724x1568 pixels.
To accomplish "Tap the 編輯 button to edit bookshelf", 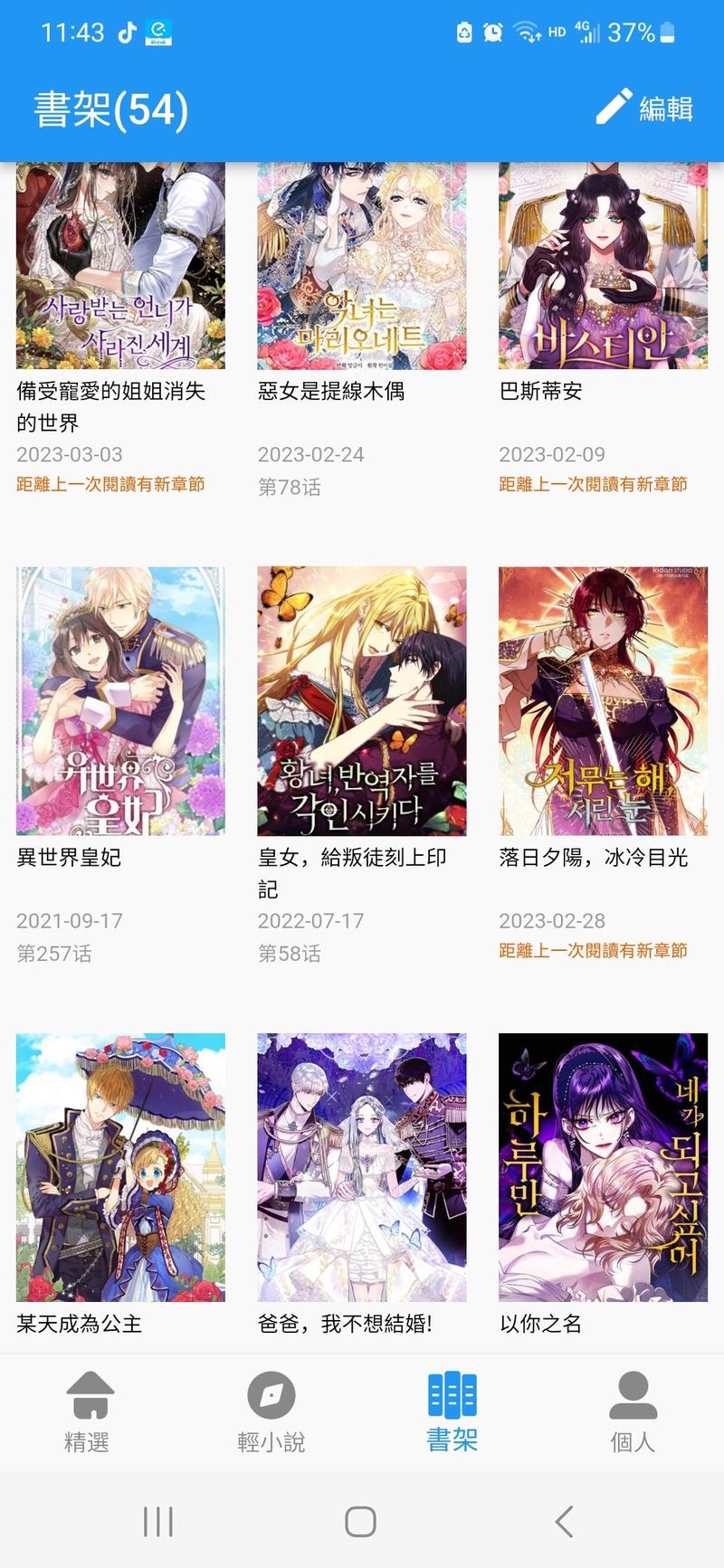I will (644, 109).
